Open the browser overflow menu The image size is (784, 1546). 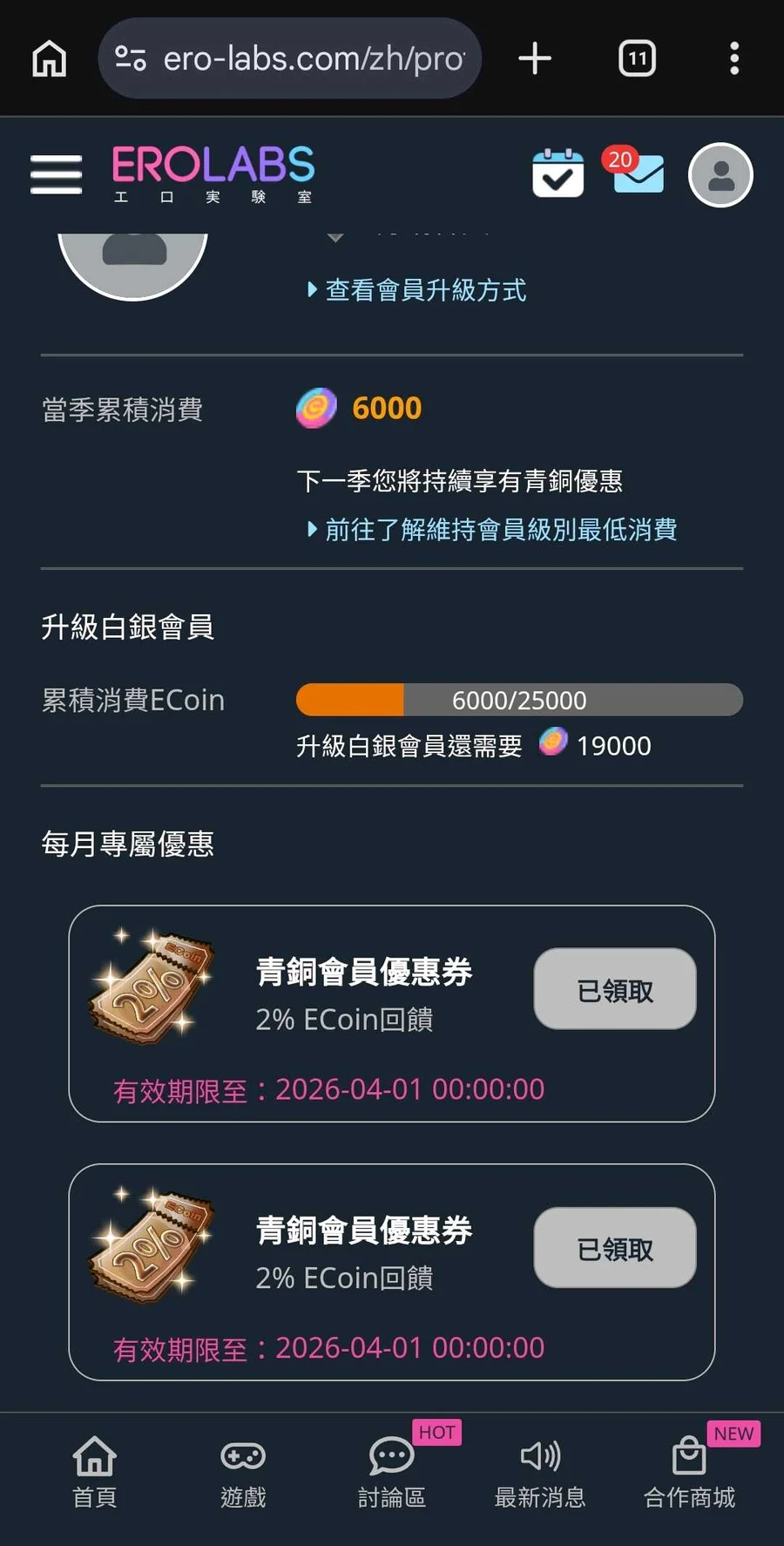[x=734, y=58]
